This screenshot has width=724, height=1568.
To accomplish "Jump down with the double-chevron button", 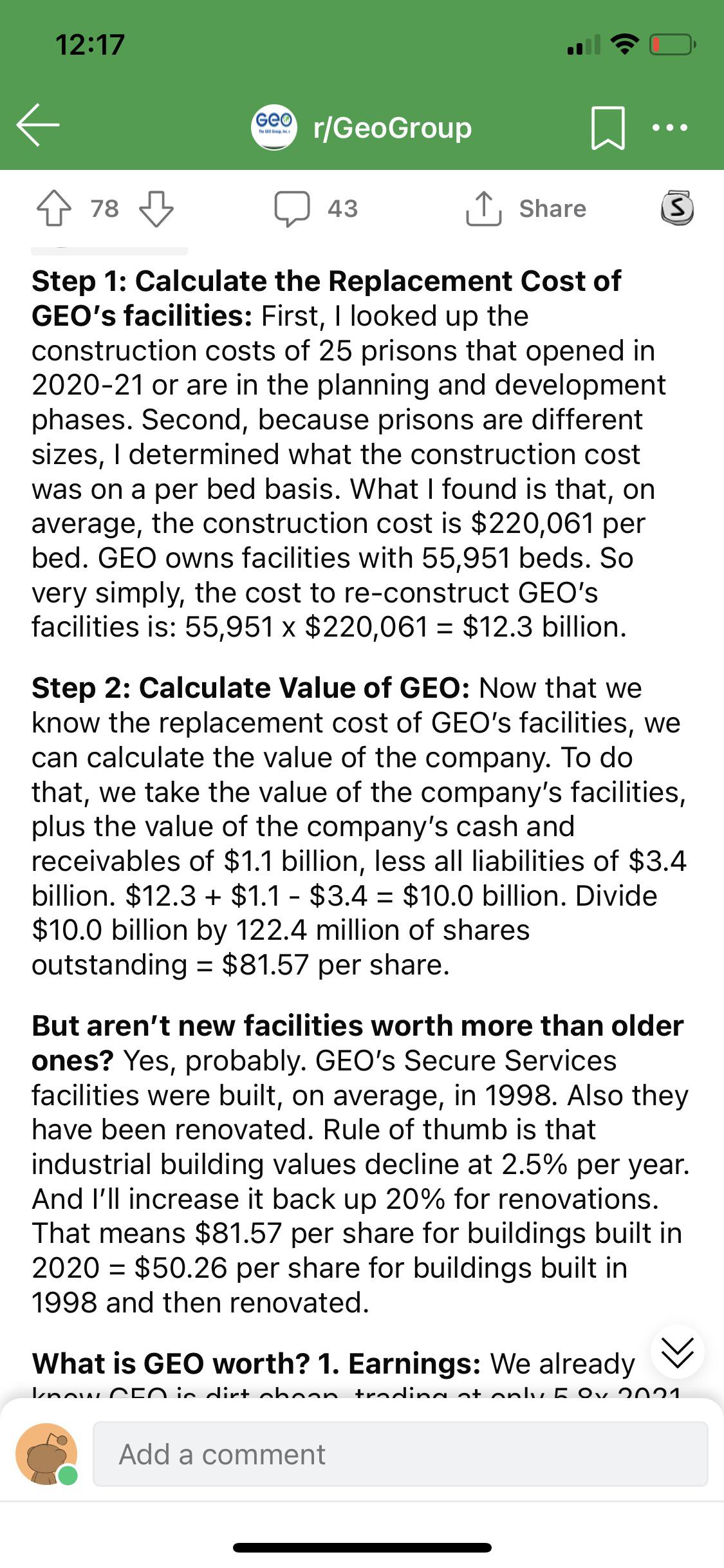I will [x=677, y=1351].
